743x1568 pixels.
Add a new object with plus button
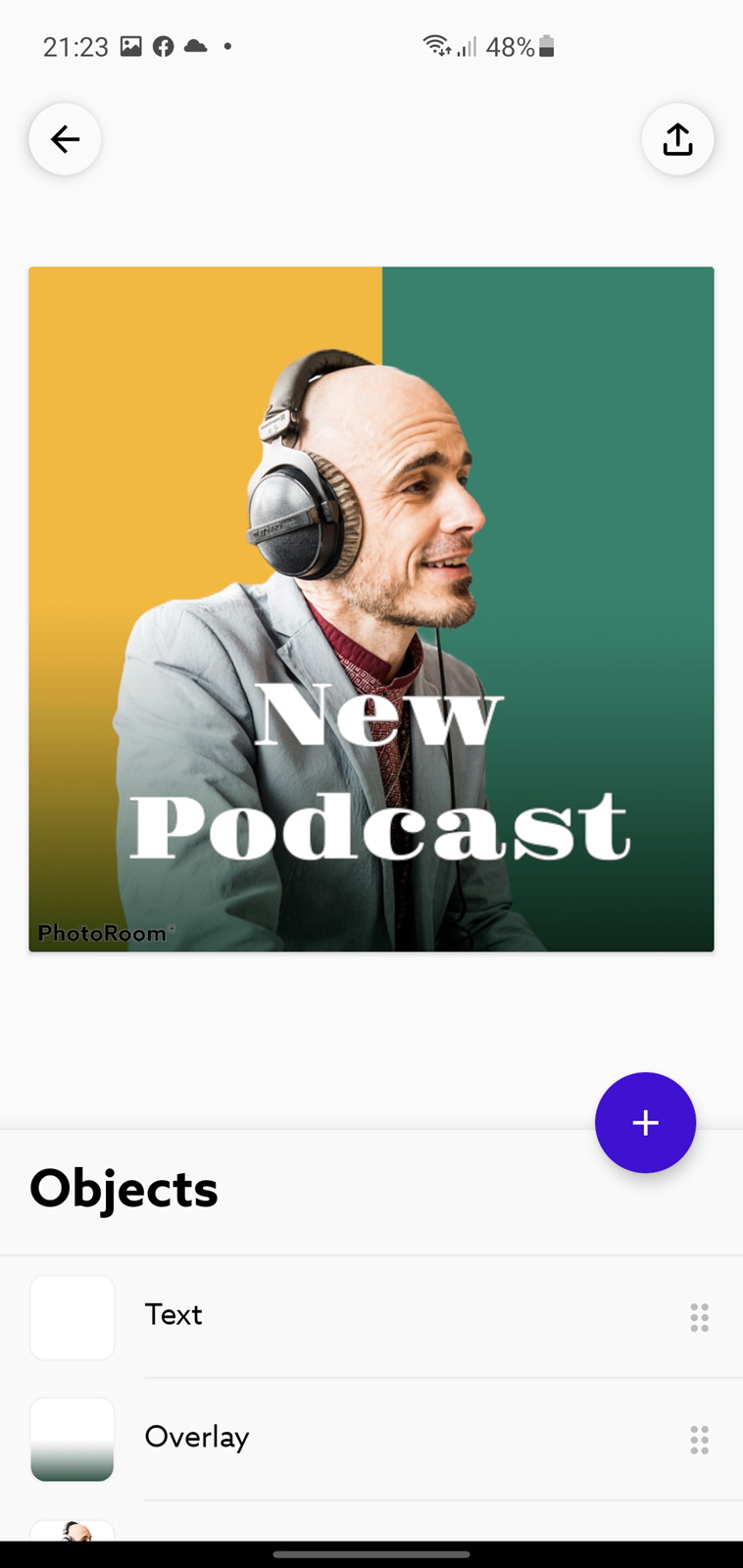(645, 1122)
